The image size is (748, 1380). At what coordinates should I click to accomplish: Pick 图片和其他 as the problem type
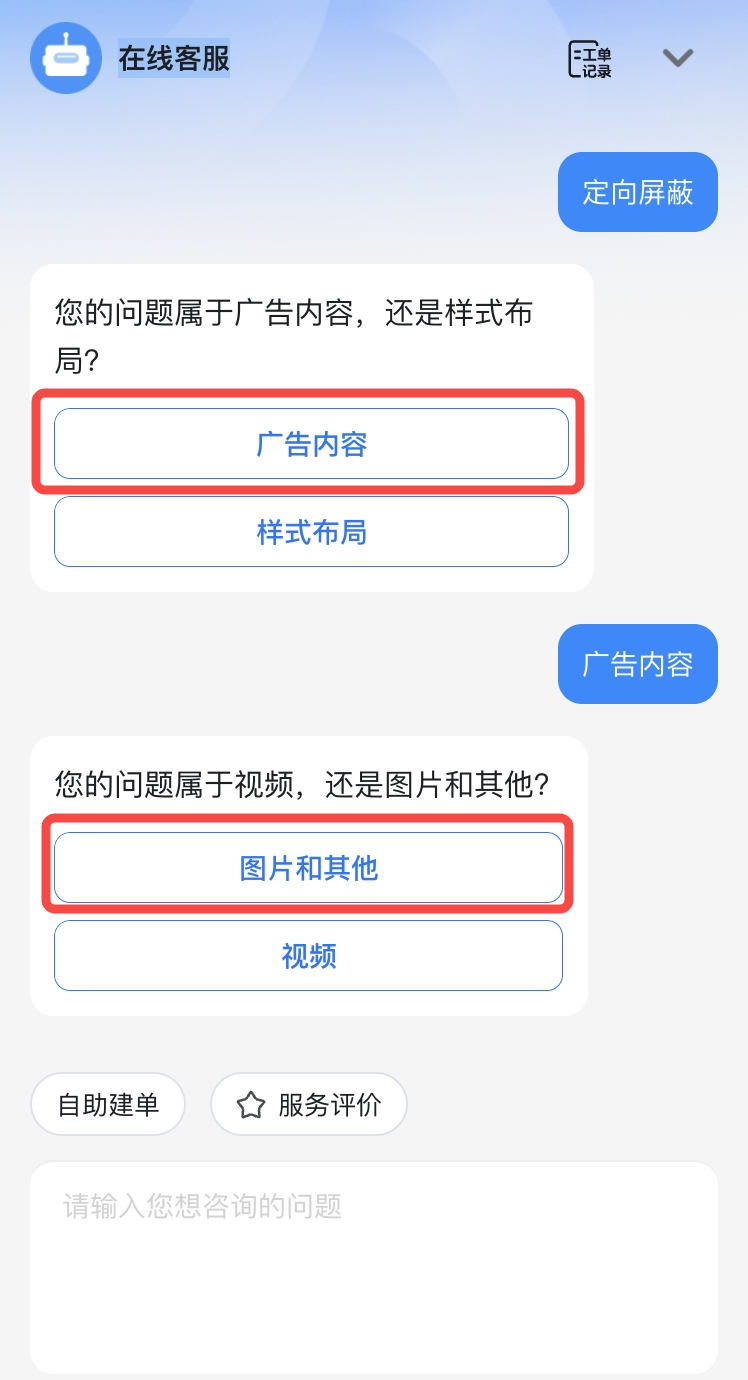[308, 868]
